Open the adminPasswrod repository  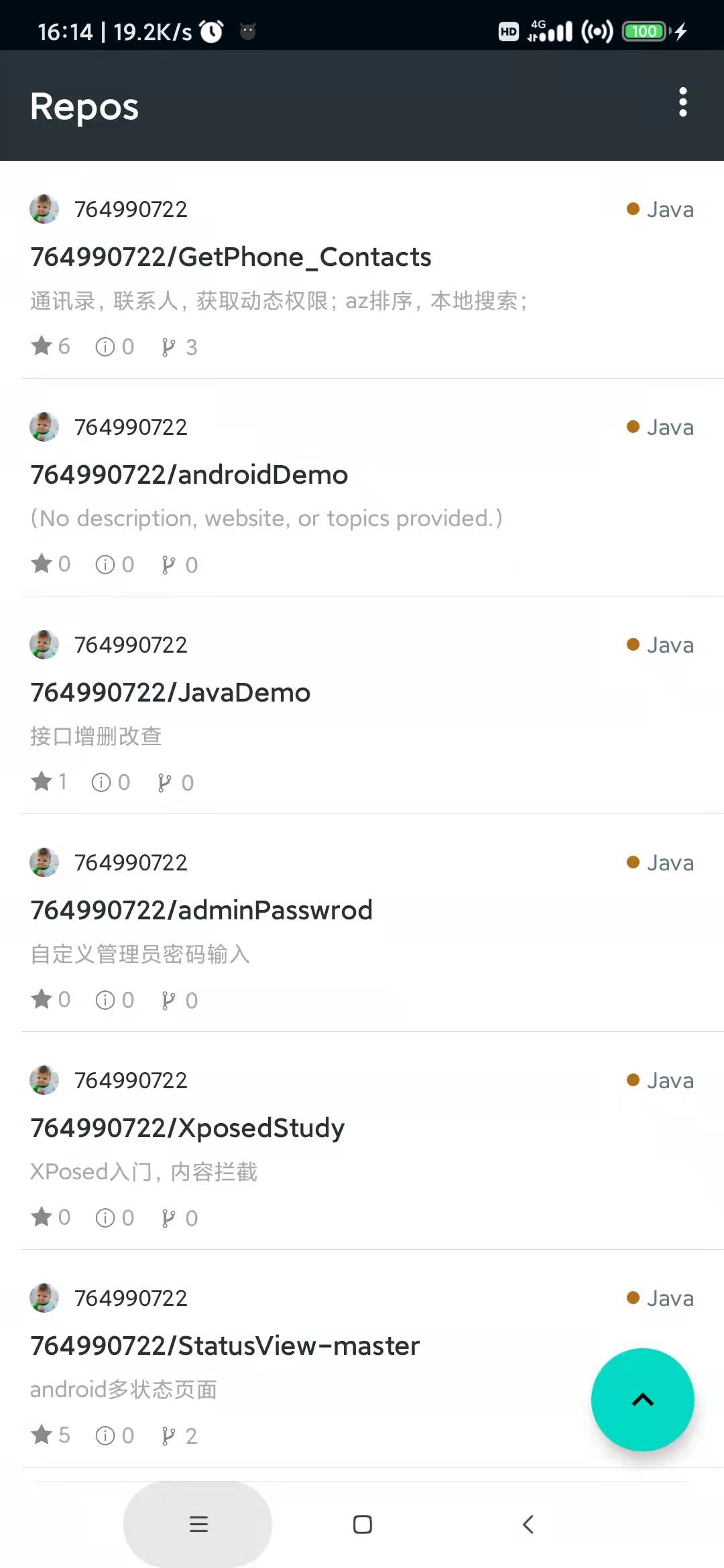tap(201, 911)
